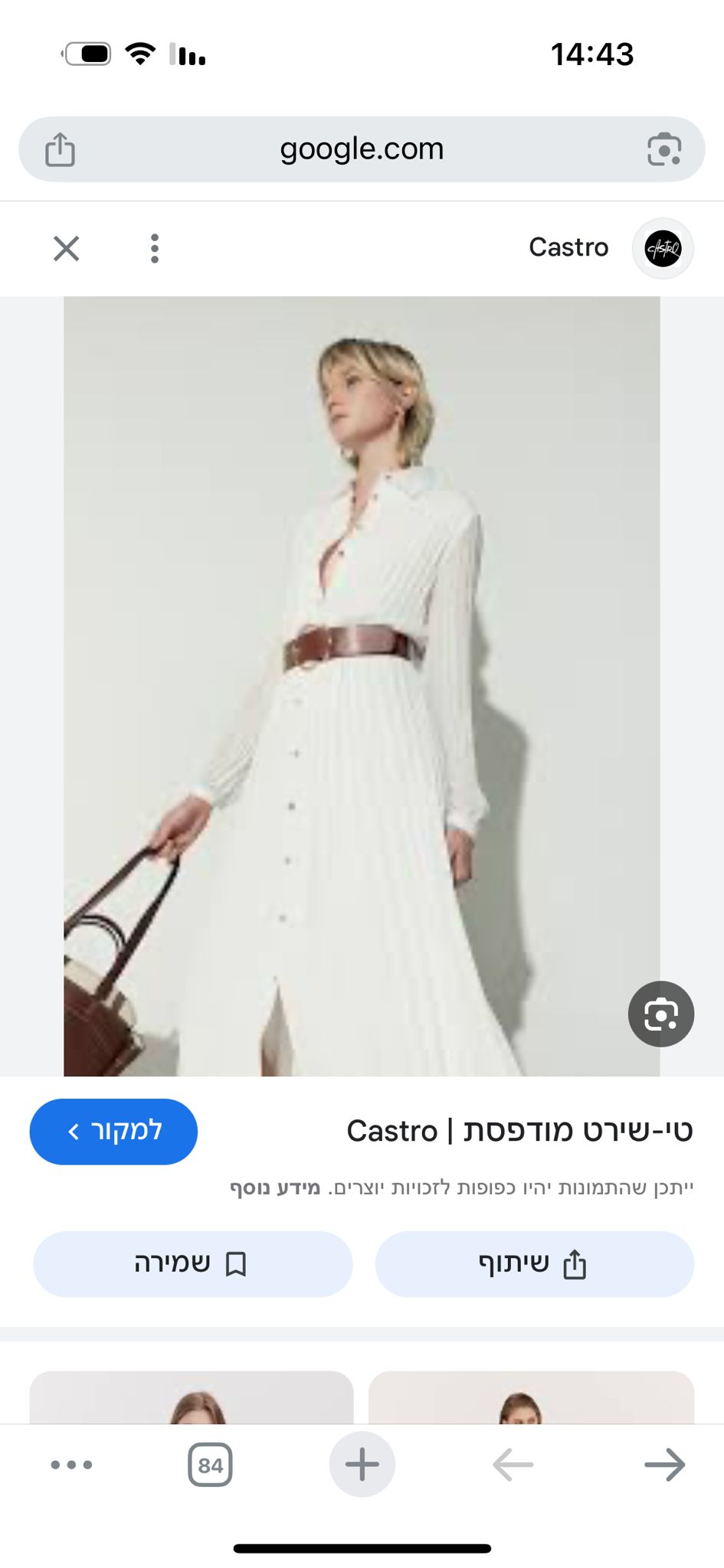Close the image preview

pos(67,248)
